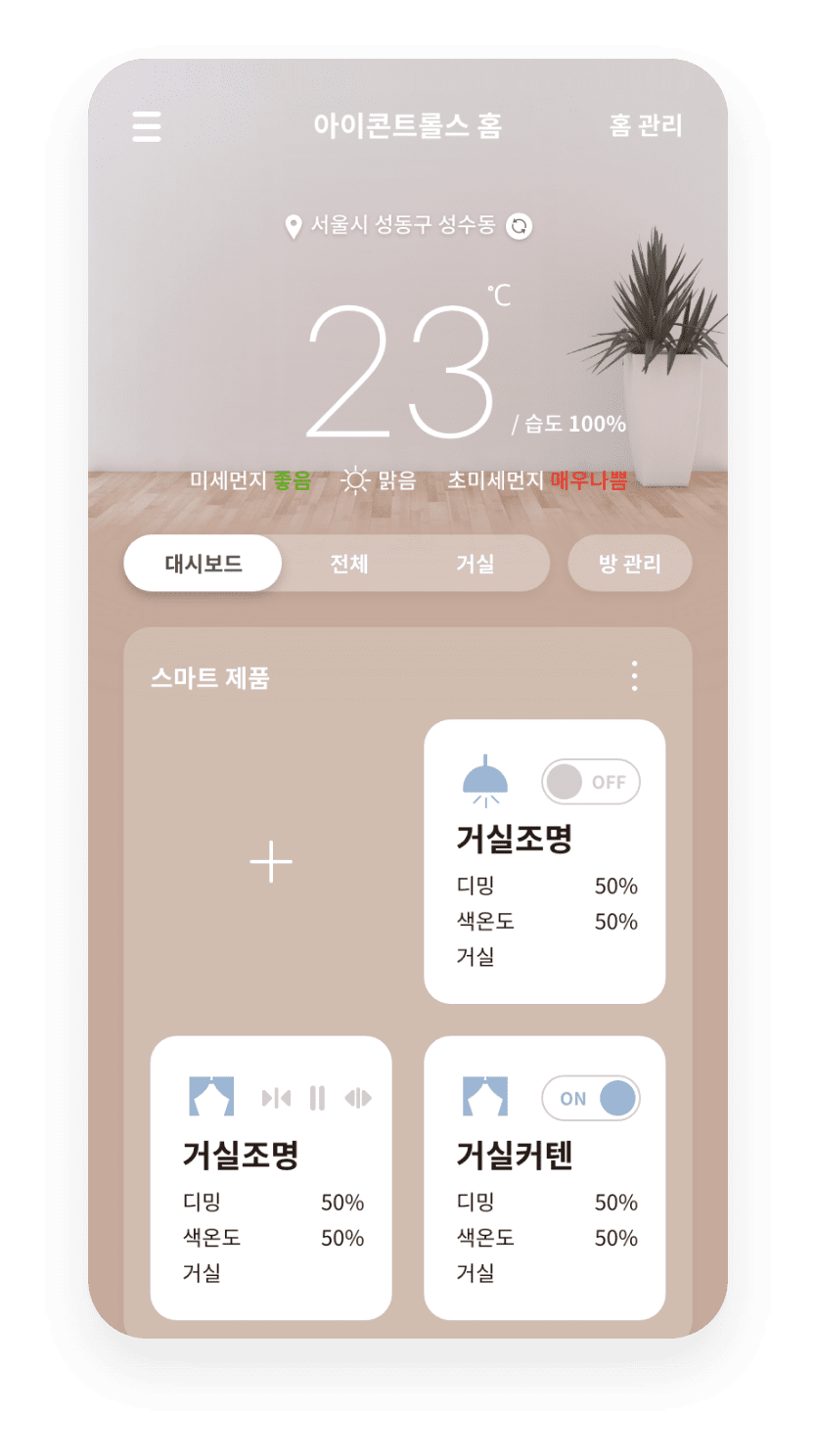Open the hamburger menu
This screenshot has width=816, height=1456.
pyautogui.click(x=147, y=127)
